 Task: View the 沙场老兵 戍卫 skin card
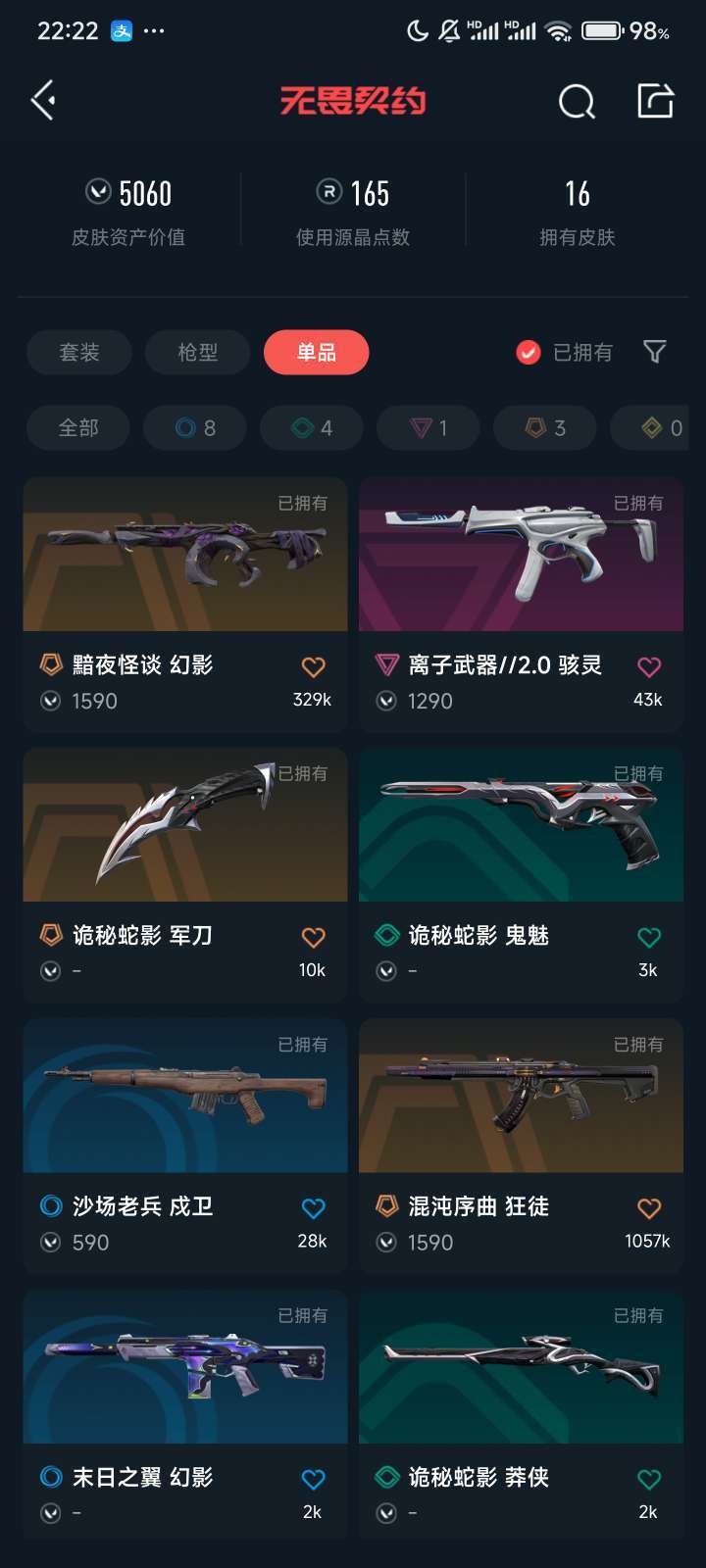click(185, 1146)
